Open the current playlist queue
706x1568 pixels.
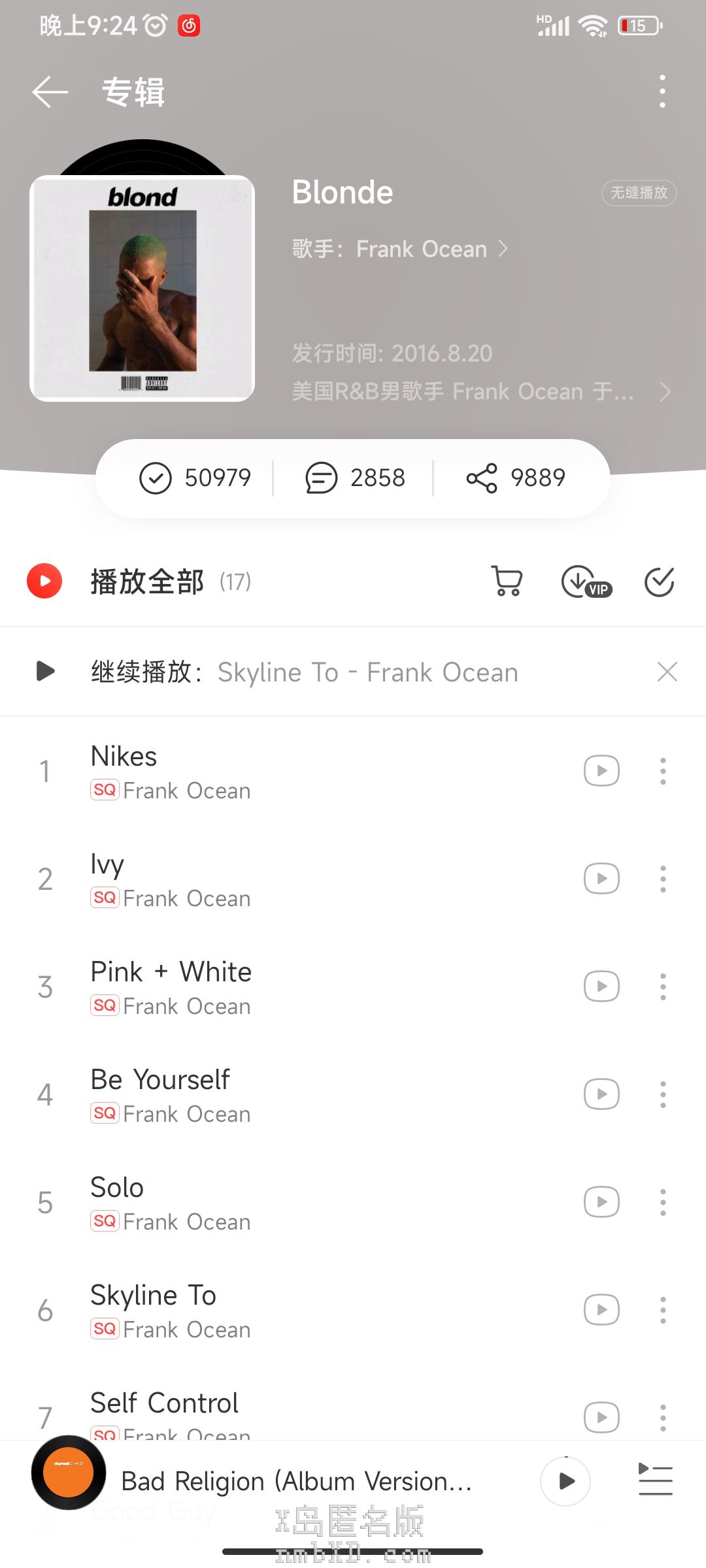[655, 1480]
